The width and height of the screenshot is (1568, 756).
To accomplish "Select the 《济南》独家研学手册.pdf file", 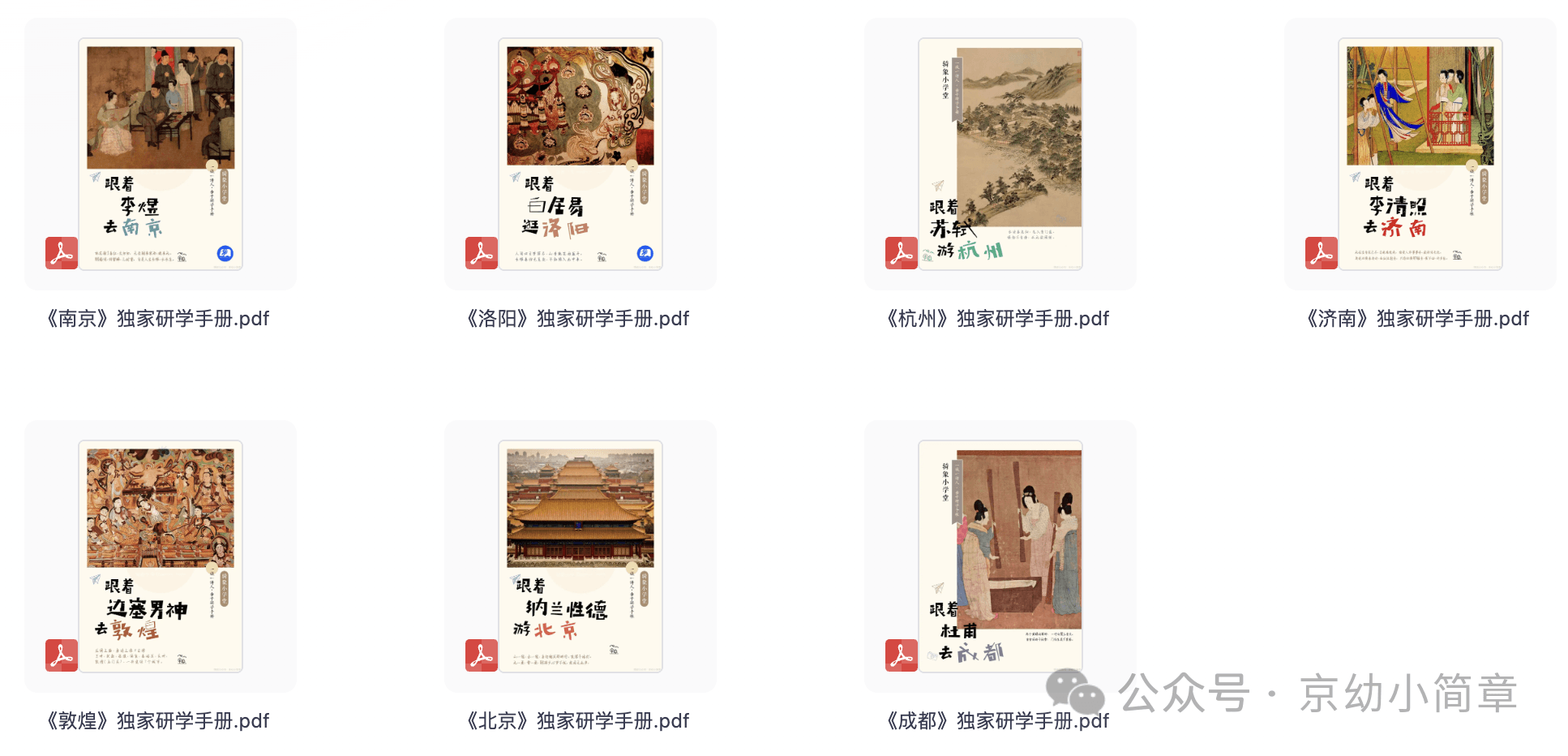I will 1420,154.
